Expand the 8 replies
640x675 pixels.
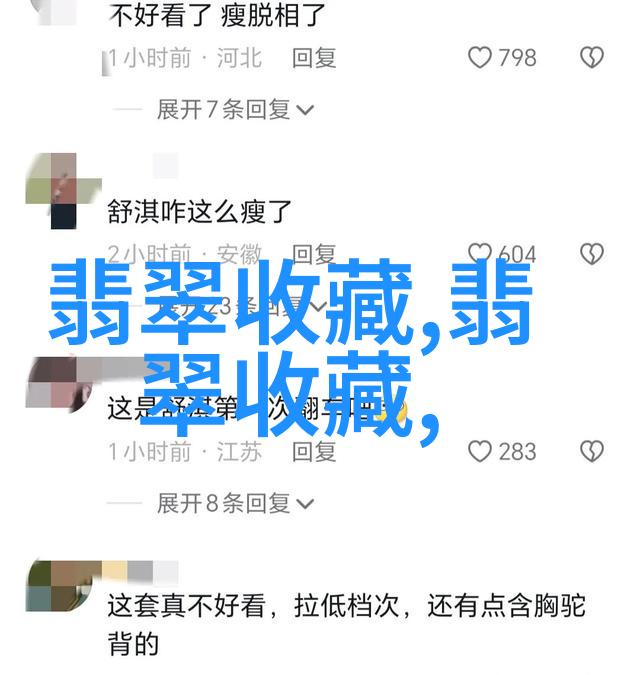tap(235, 503)
